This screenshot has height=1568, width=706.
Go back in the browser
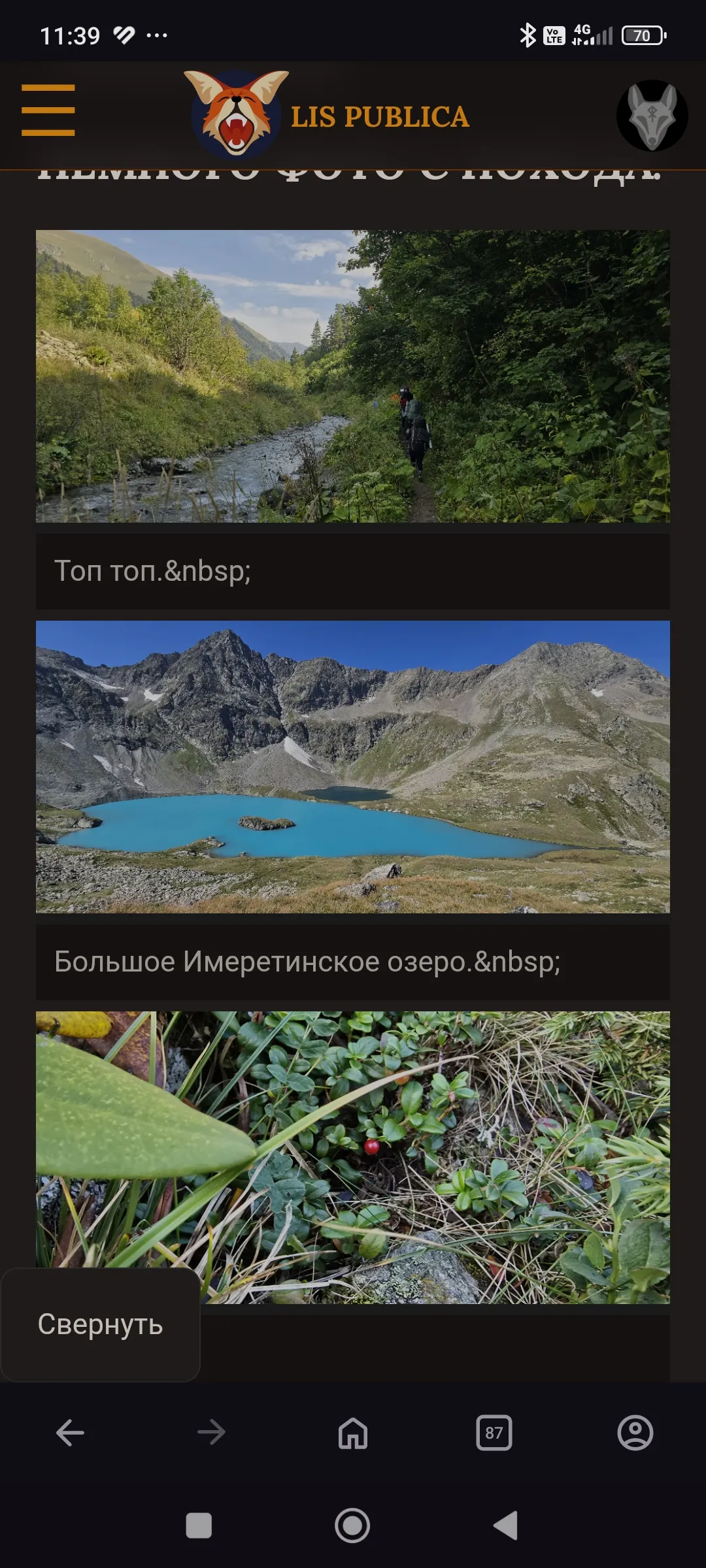coord(70,1433)
